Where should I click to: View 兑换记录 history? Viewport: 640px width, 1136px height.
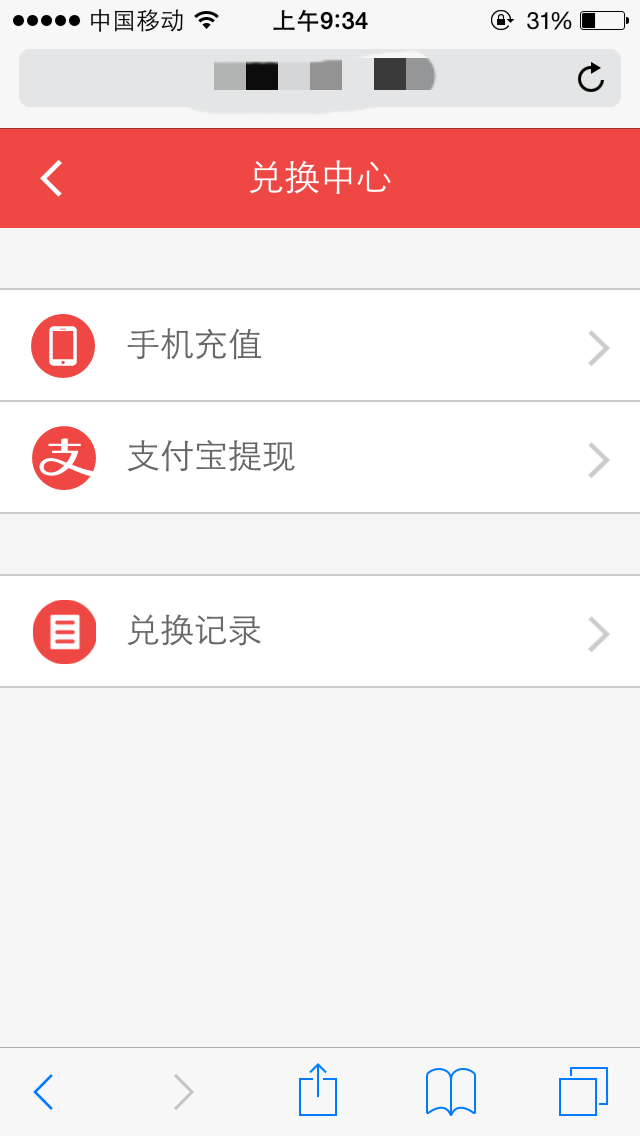tap(320, 632)
